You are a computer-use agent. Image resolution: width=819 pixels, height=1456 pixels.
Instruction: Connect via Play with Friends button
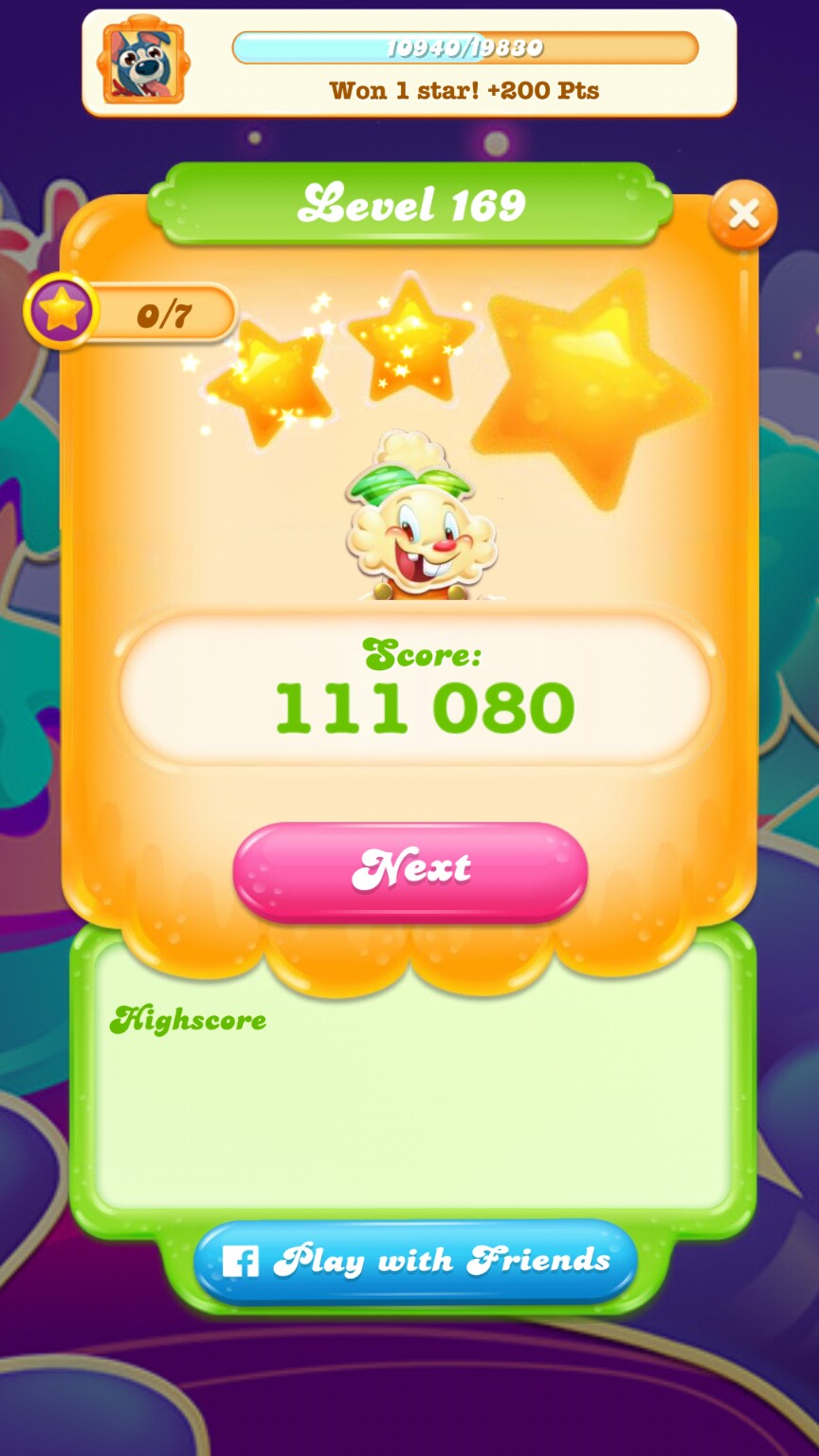415,1261
